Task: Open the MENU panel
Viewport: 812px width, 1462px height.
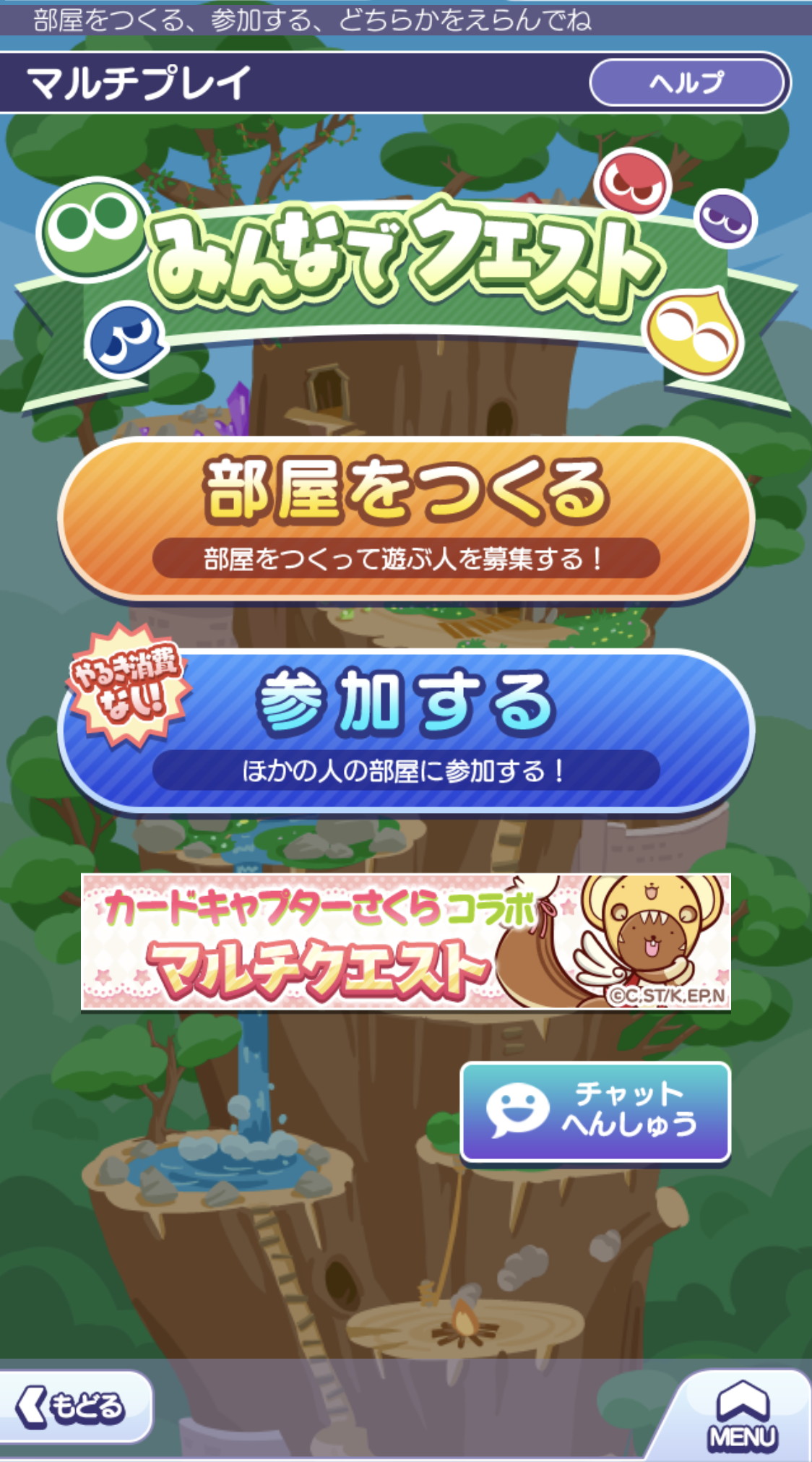Action: [743, 1418]
